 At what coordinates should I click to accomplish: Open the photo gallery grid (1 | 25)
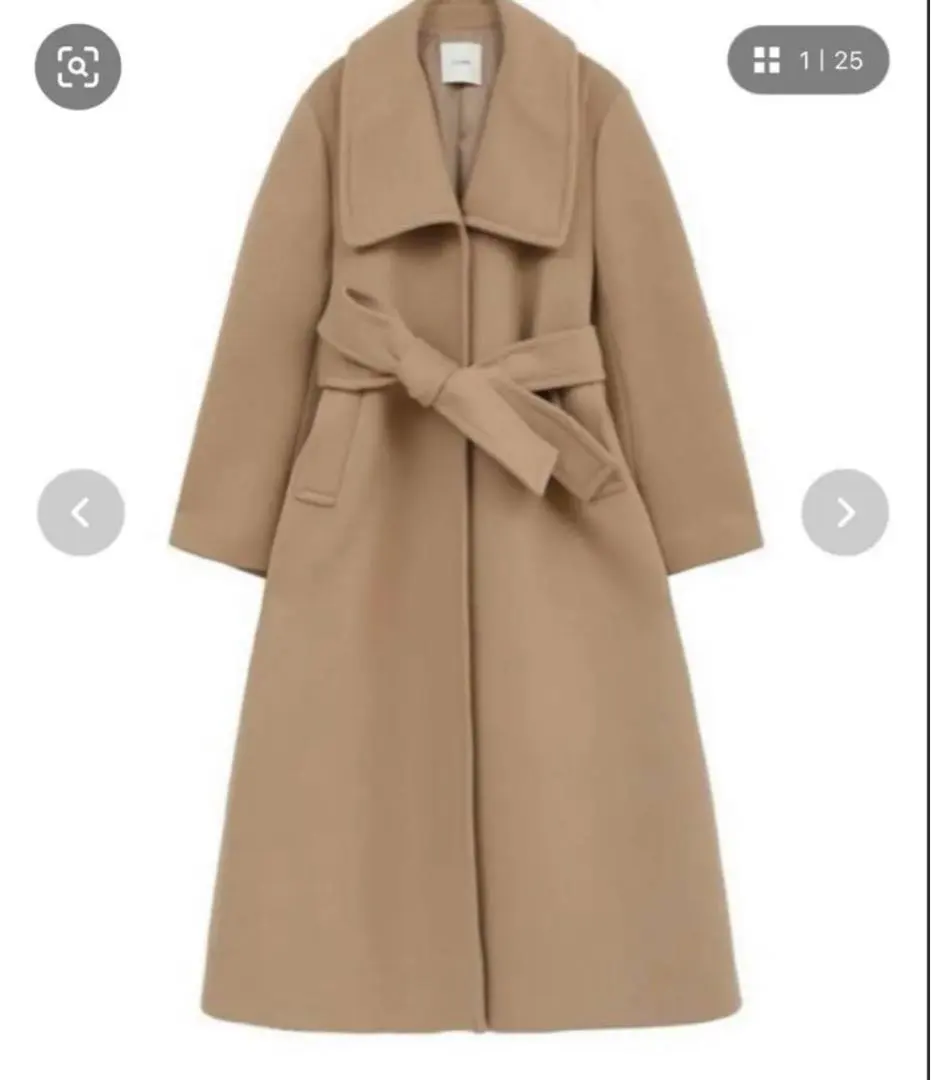tap(808, 61)
